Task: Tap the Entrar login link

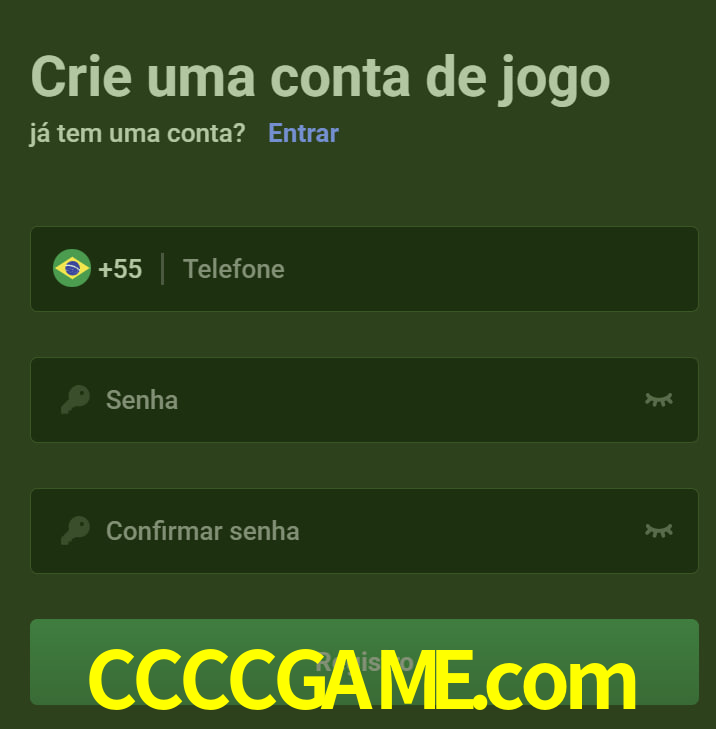Action: tap(303, 133)
